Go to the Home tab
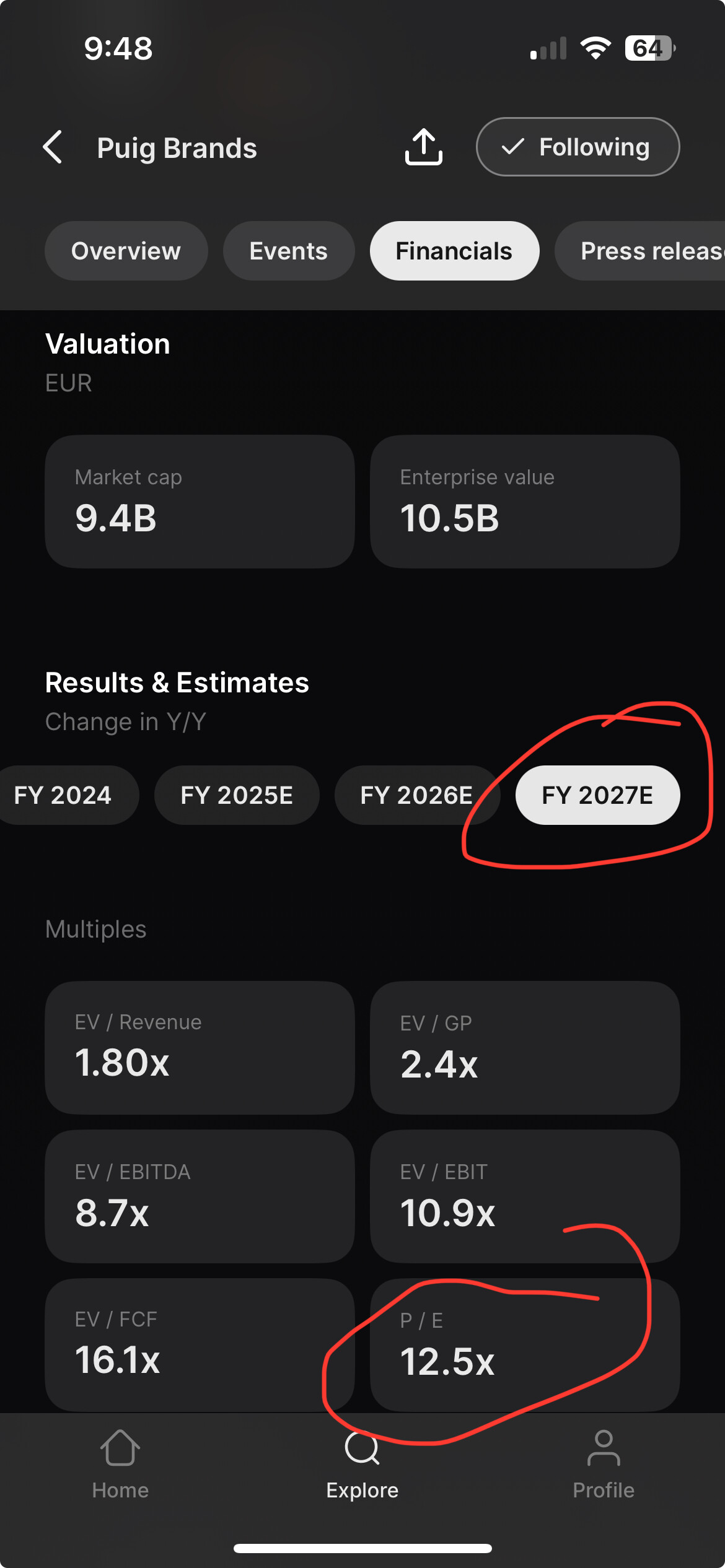This screenshot has height=1568, width=725. pos(120,1465)
